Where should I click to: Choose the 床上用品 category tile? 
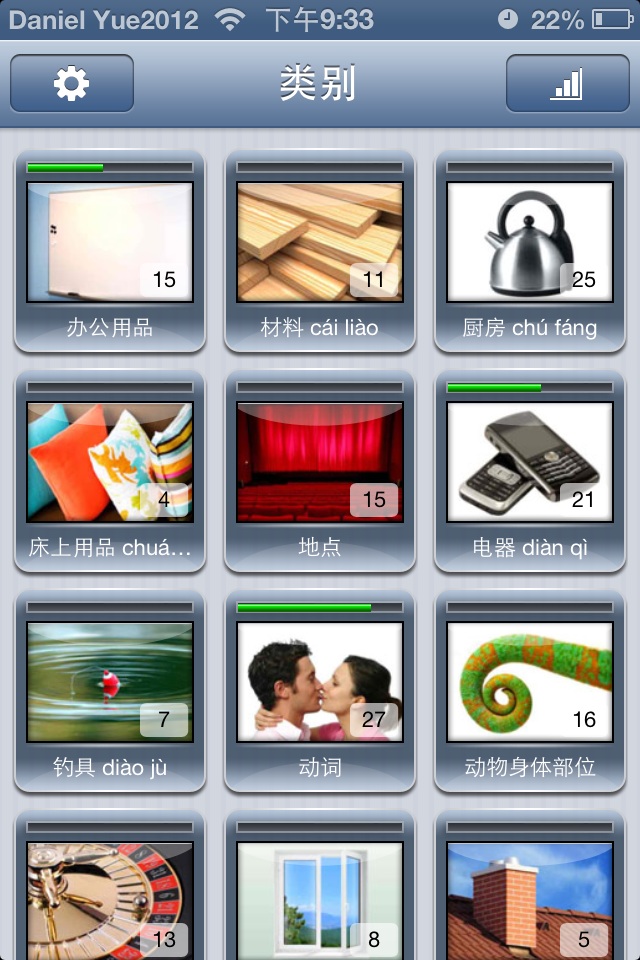pos(110,470)
